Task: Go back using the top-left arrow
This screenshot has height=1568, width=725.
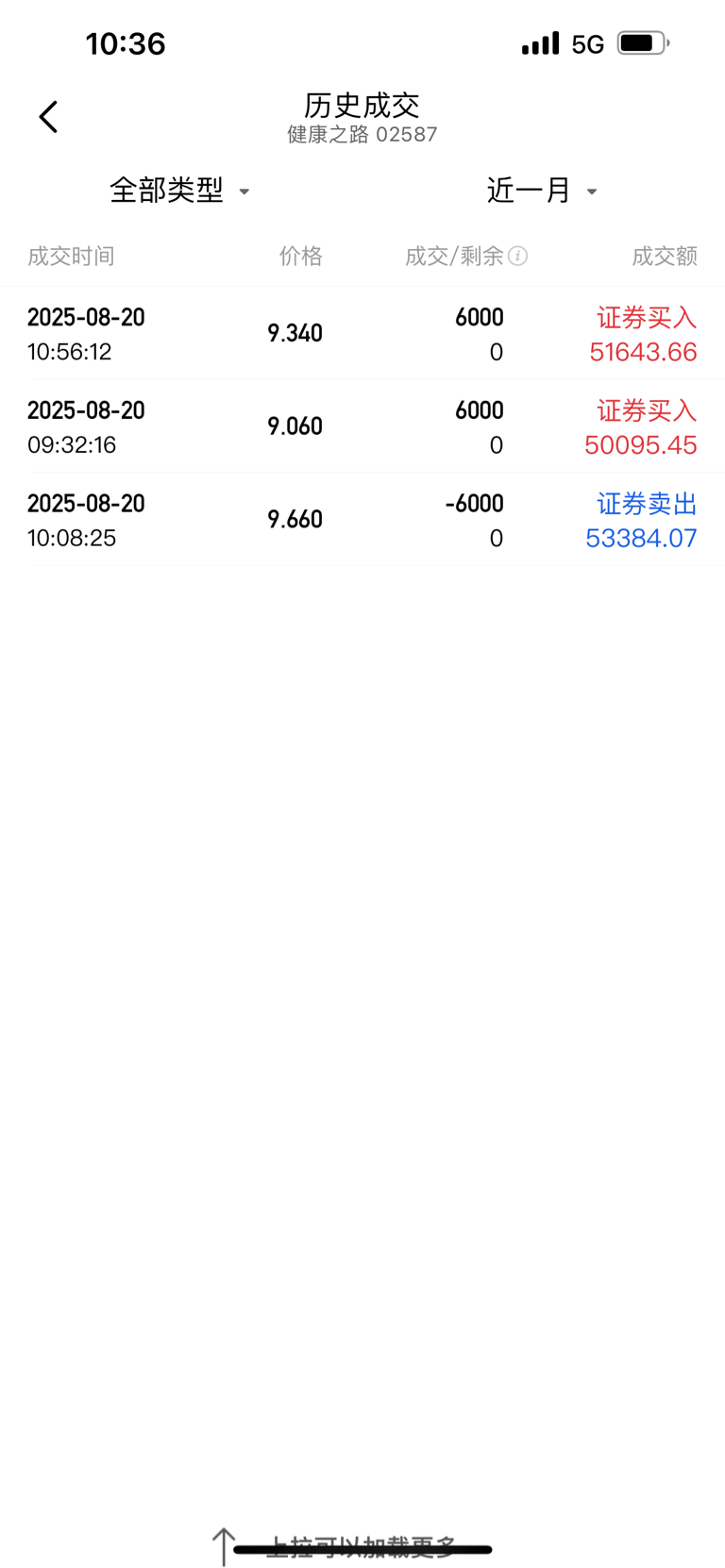Action: tap(48, 117)
